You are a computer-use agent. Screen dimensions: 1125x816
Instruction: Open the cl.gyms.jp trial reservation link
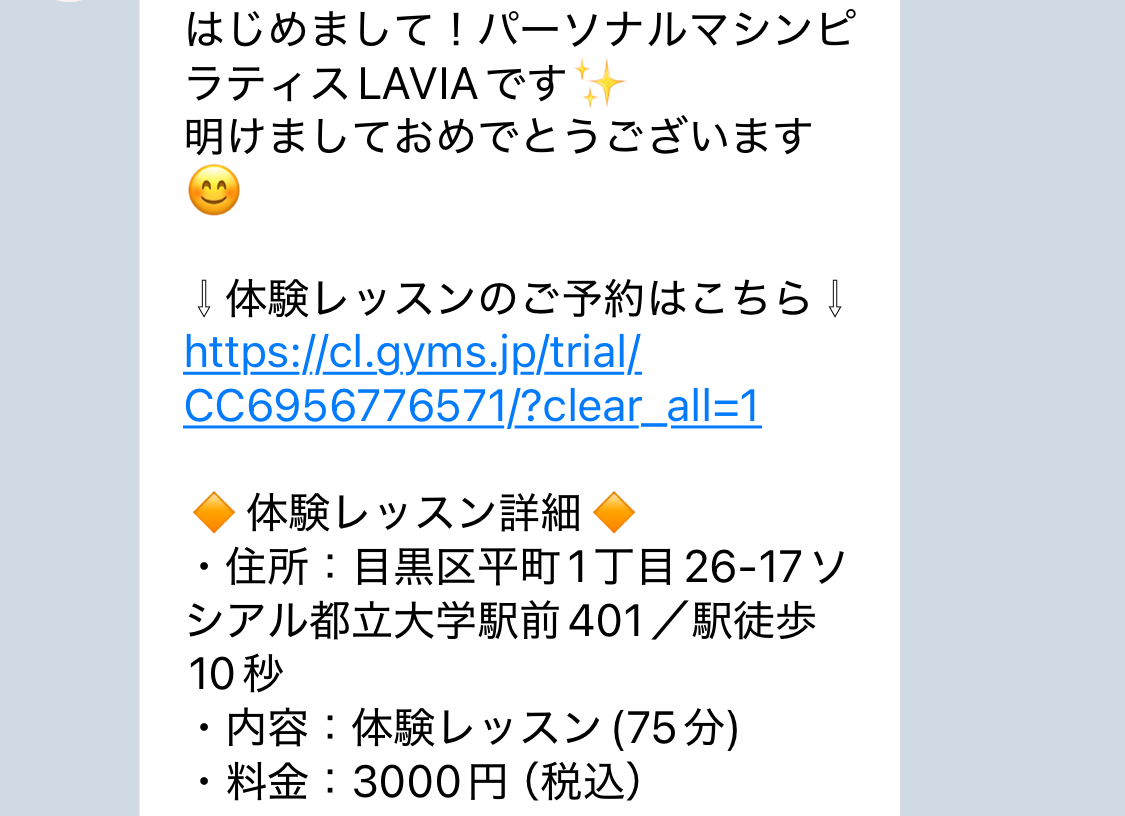[412, 354]
